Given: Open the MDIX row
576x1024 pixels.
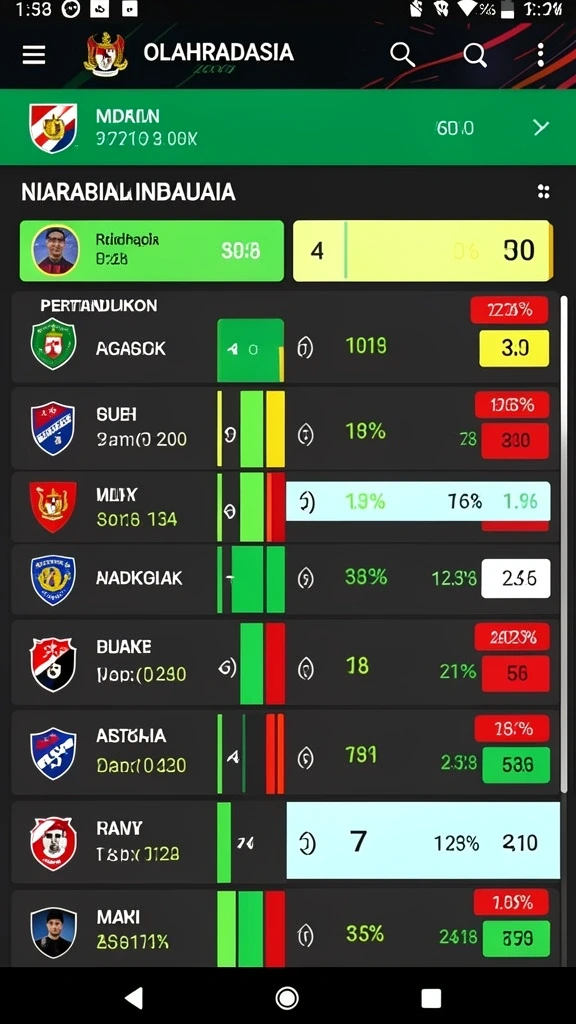Looking at the screenshot, I should click(x=285, y=506).
